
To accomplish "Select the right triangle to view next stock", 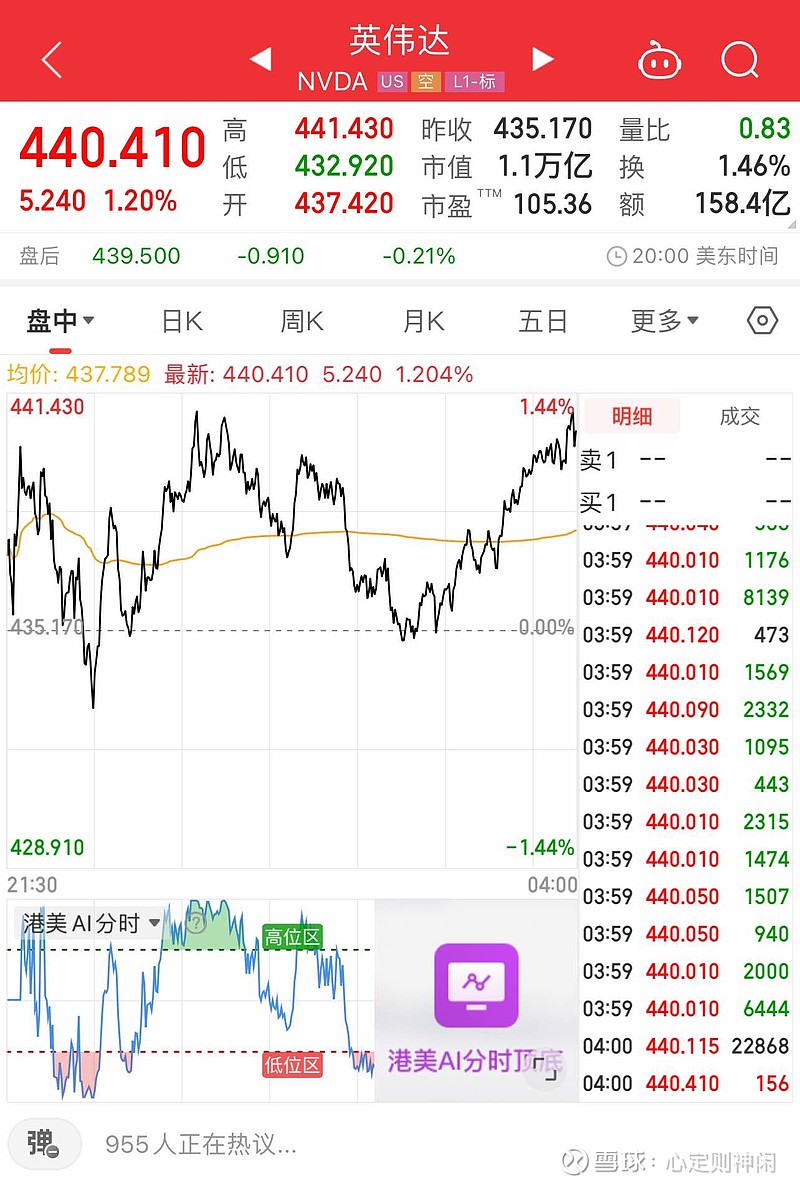I will 543,59.
